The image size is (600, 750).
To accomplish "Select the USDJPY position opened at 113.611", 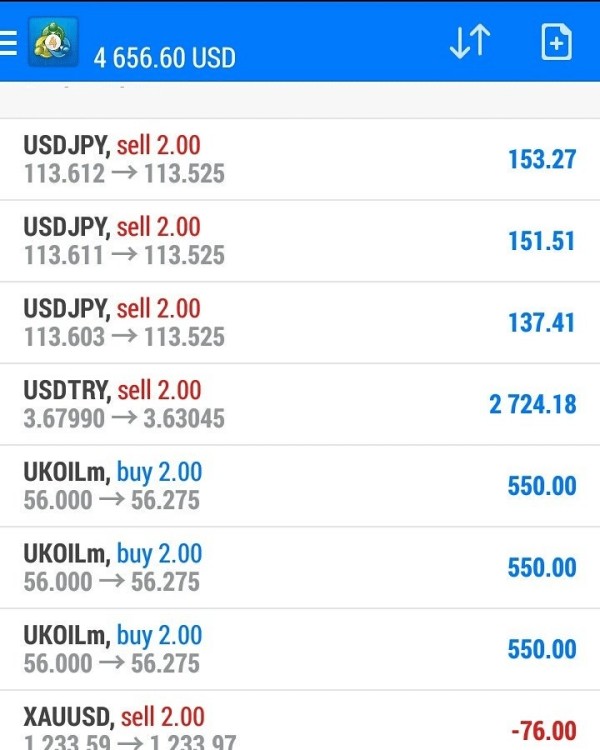I will [300, 241].
